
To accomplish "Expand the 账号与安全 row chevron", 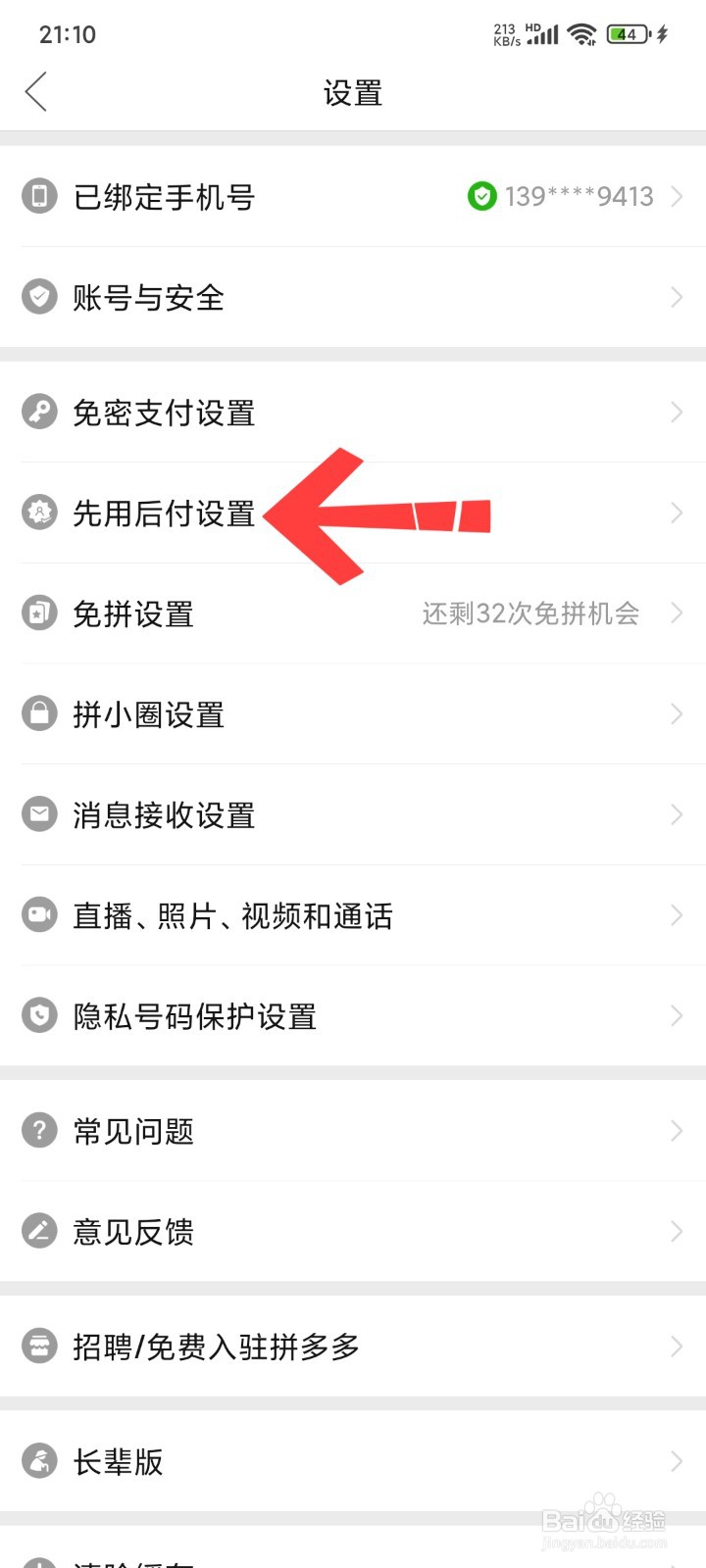I will tap(678, 297).
